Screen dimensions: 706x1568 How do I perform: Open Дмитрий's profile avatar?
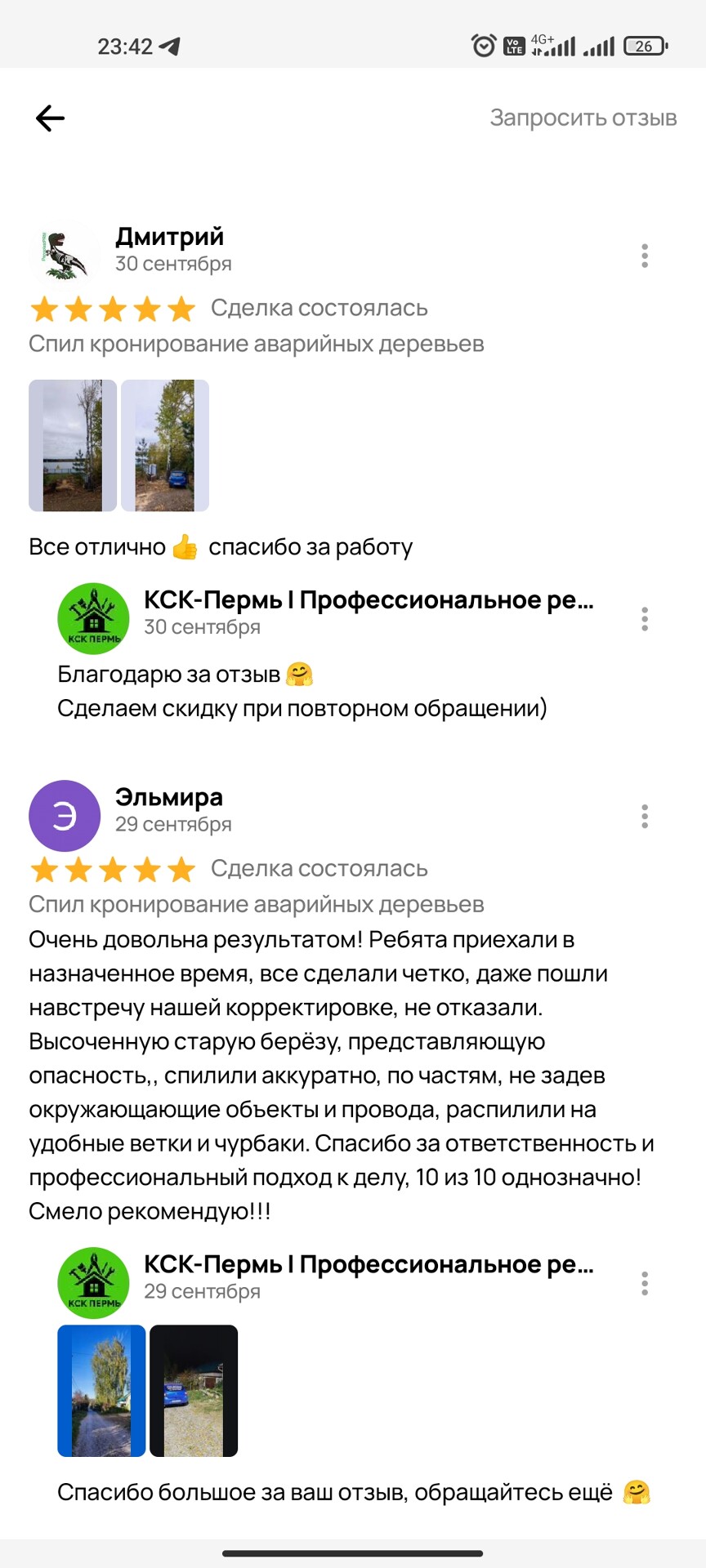65,255
